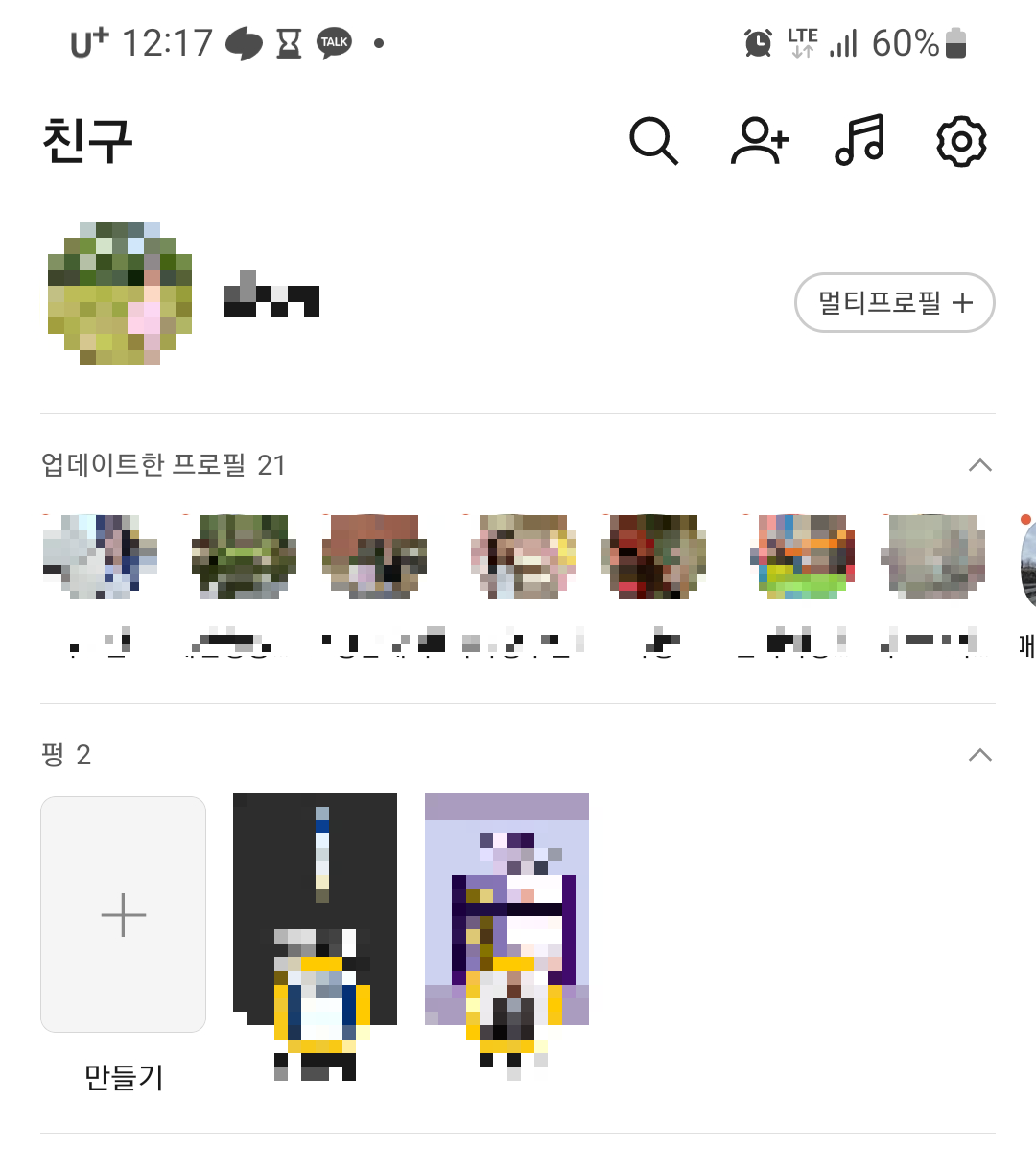
Task: Open the friend search icon
Action: point(654,141)
